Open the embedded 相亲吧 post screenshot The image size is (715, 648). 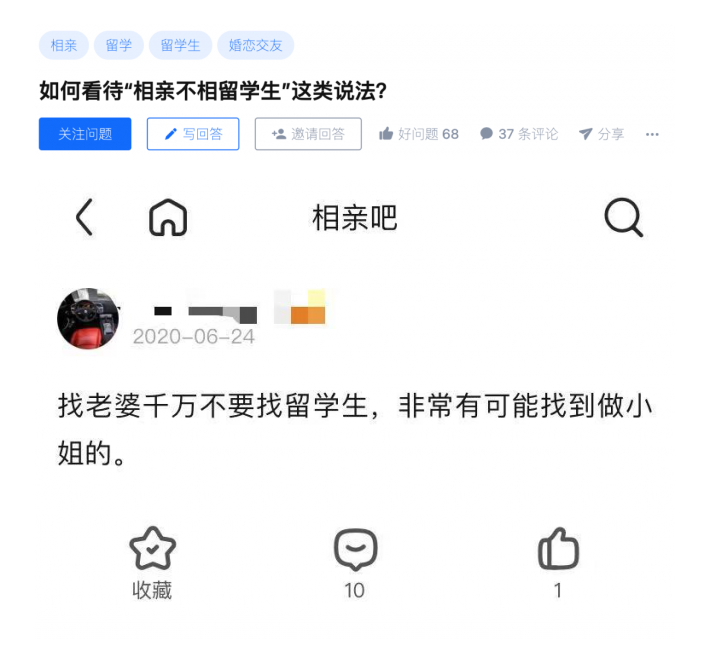coord(357,400)
